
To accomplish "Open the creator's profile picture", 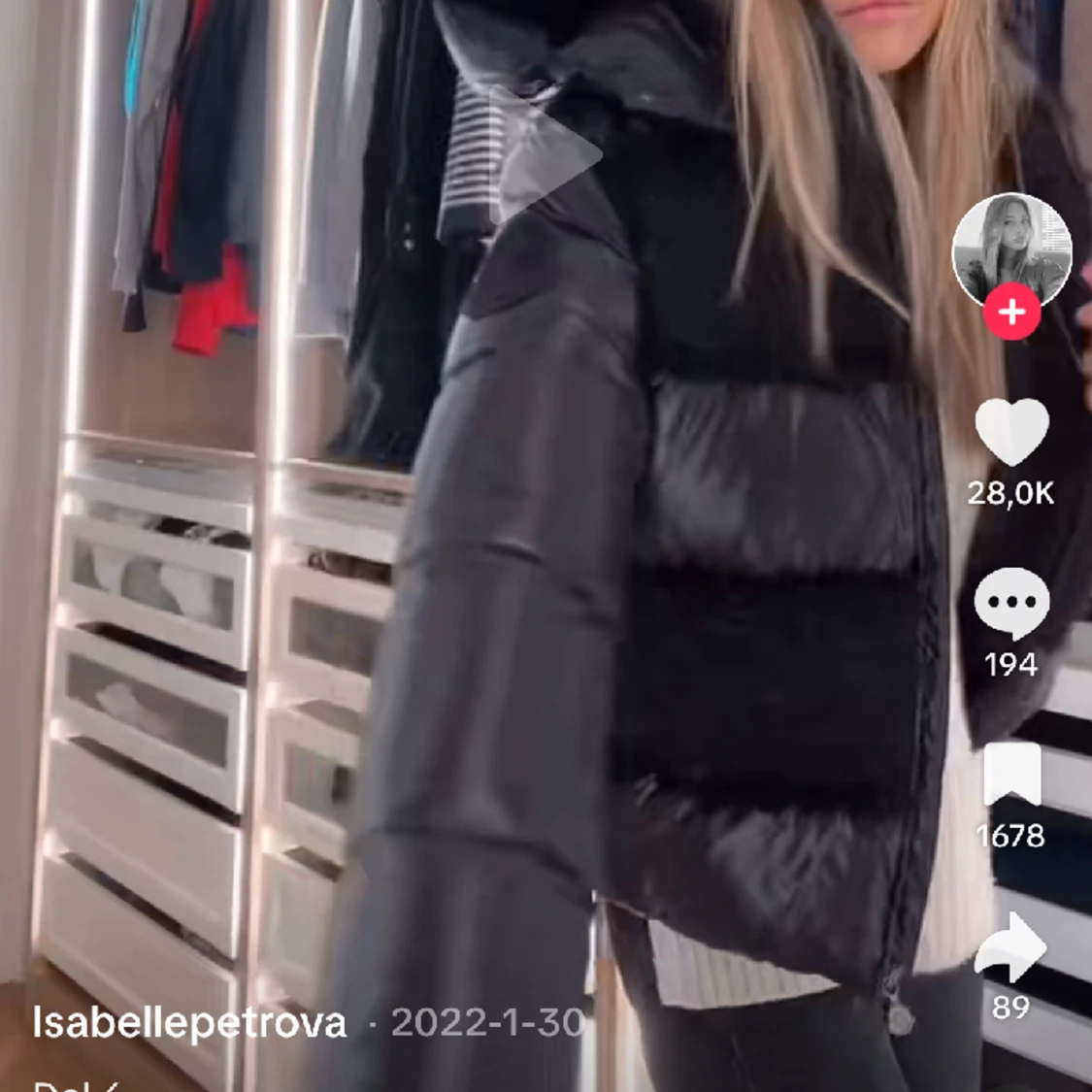I will click(1011, 249).
